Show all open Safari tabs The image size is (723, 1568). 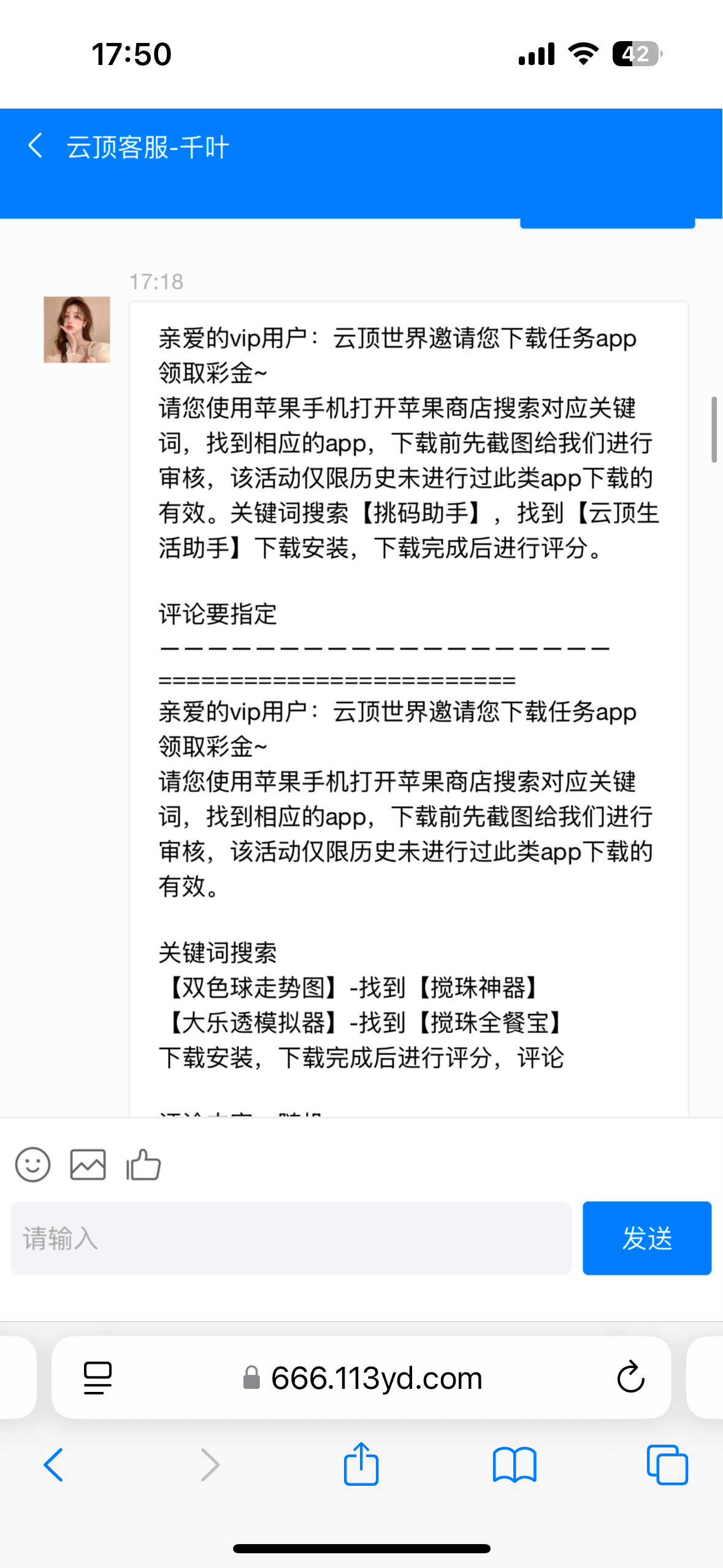667,1464
